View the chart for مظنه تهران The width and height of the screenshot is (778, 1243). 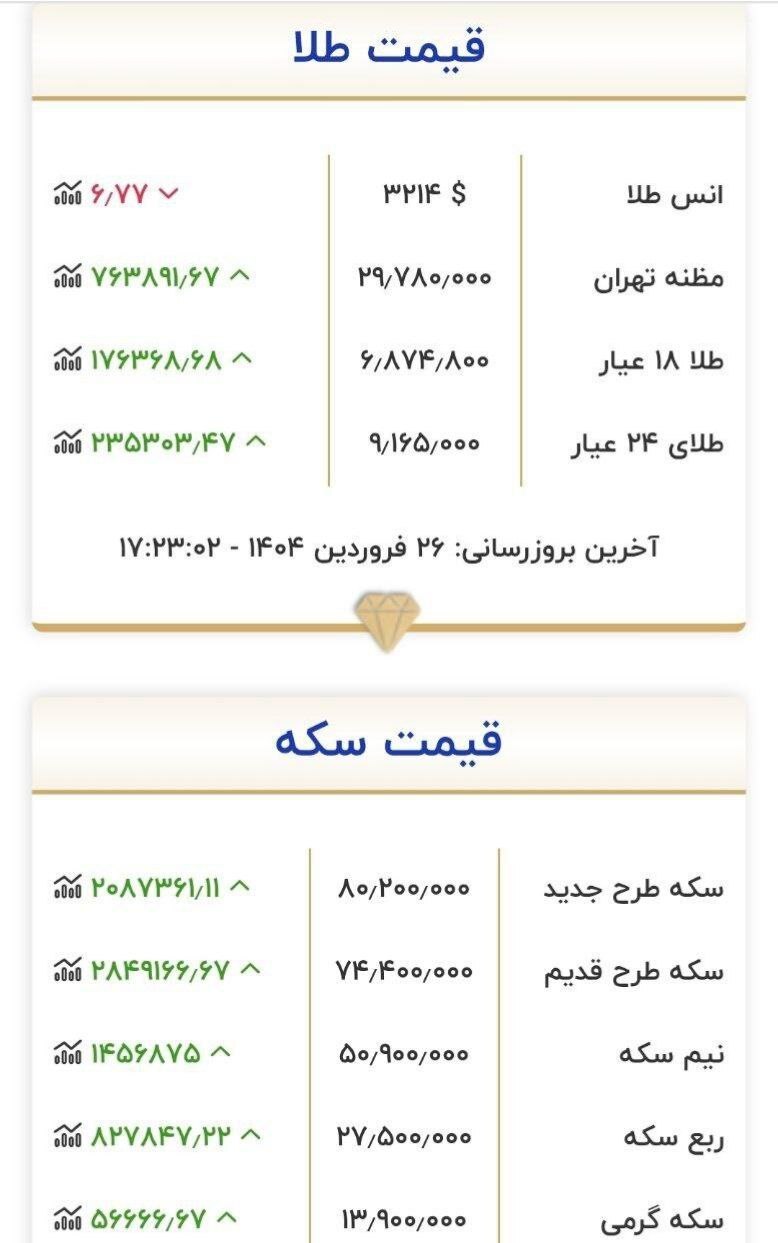point(67,275)
